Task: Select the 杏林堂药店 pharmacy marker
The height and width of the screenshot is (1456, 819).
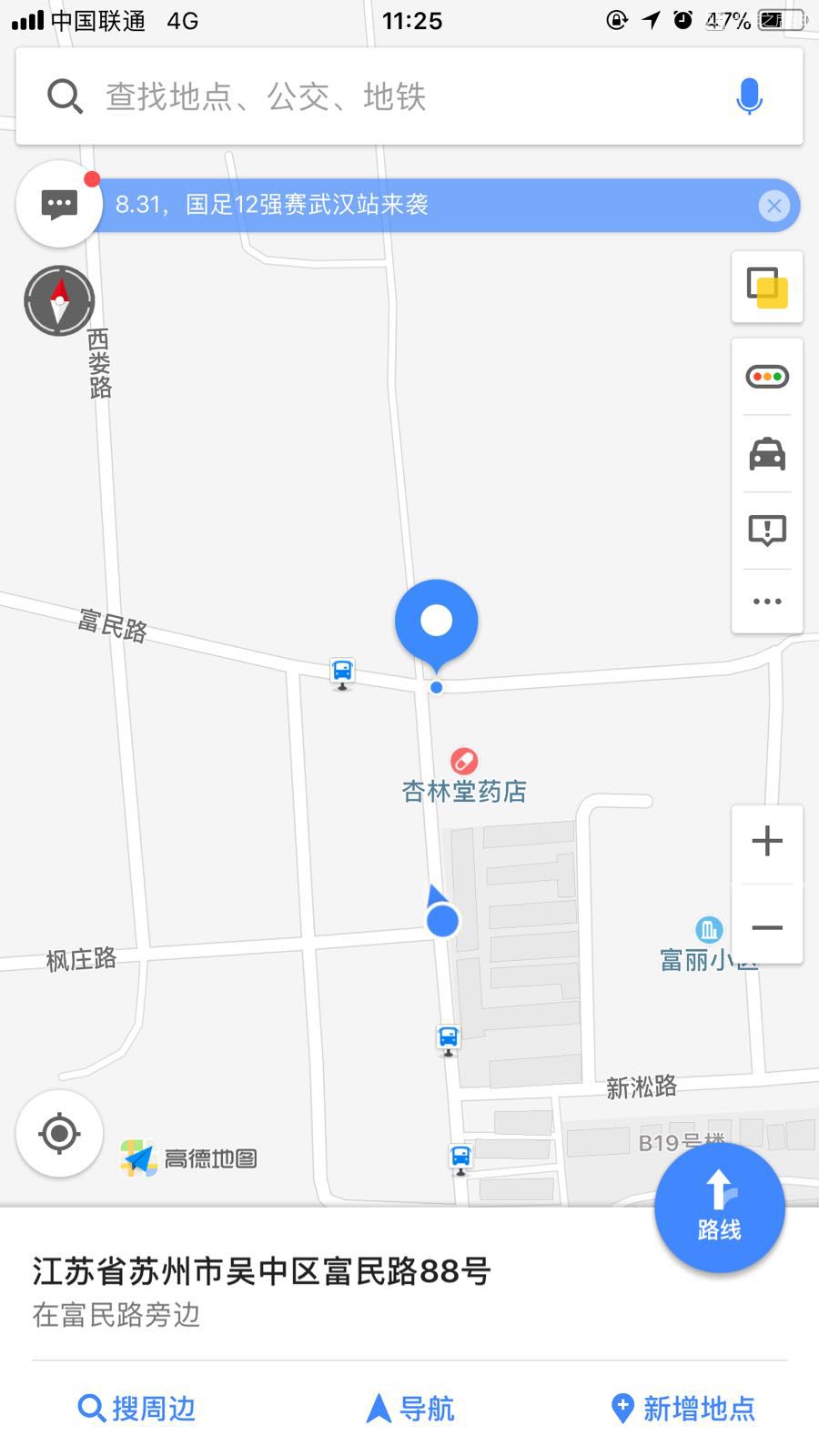Action: tap(464, 761)
